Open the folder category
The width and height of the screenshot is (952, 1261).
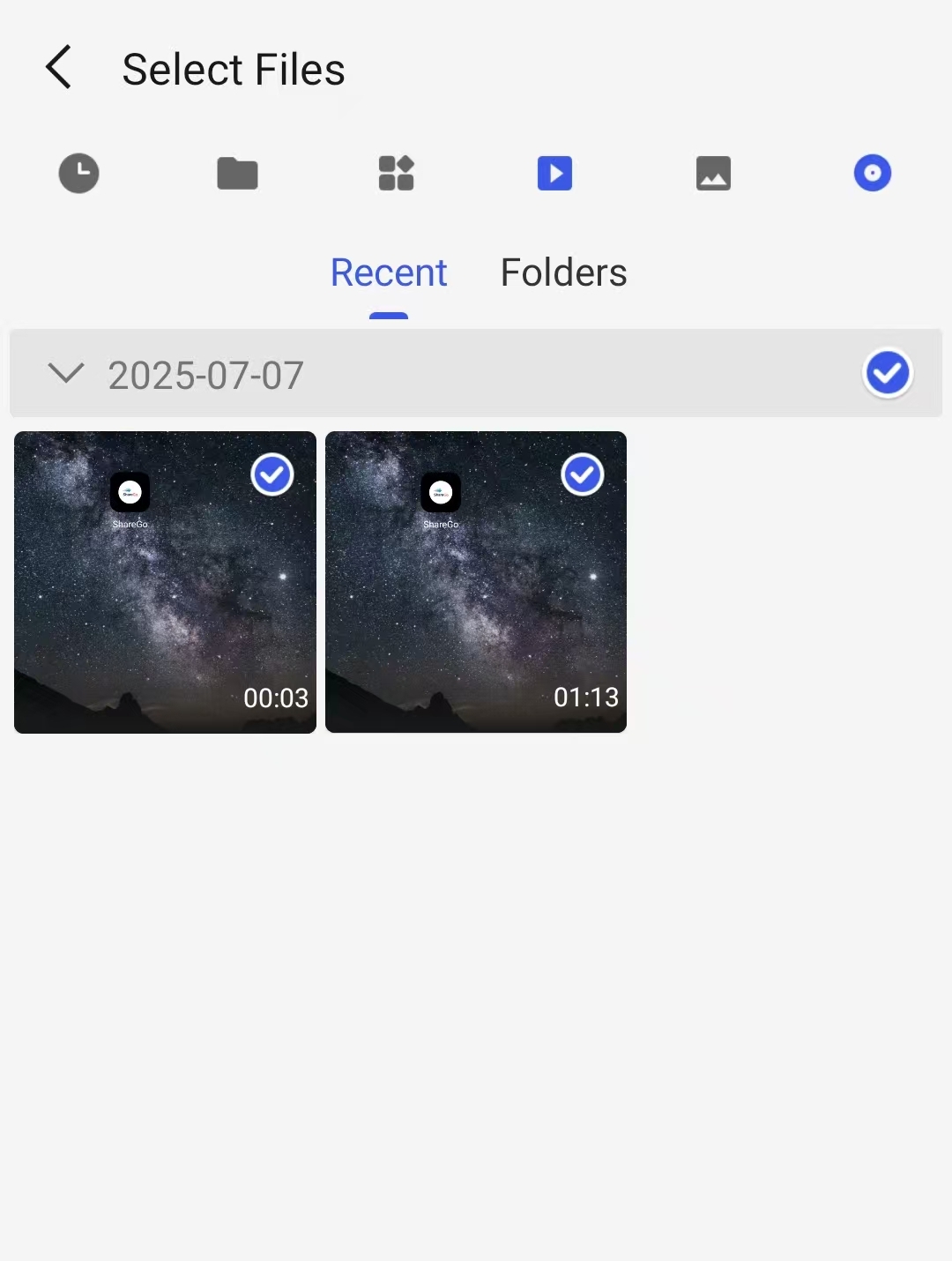[237, 173]
